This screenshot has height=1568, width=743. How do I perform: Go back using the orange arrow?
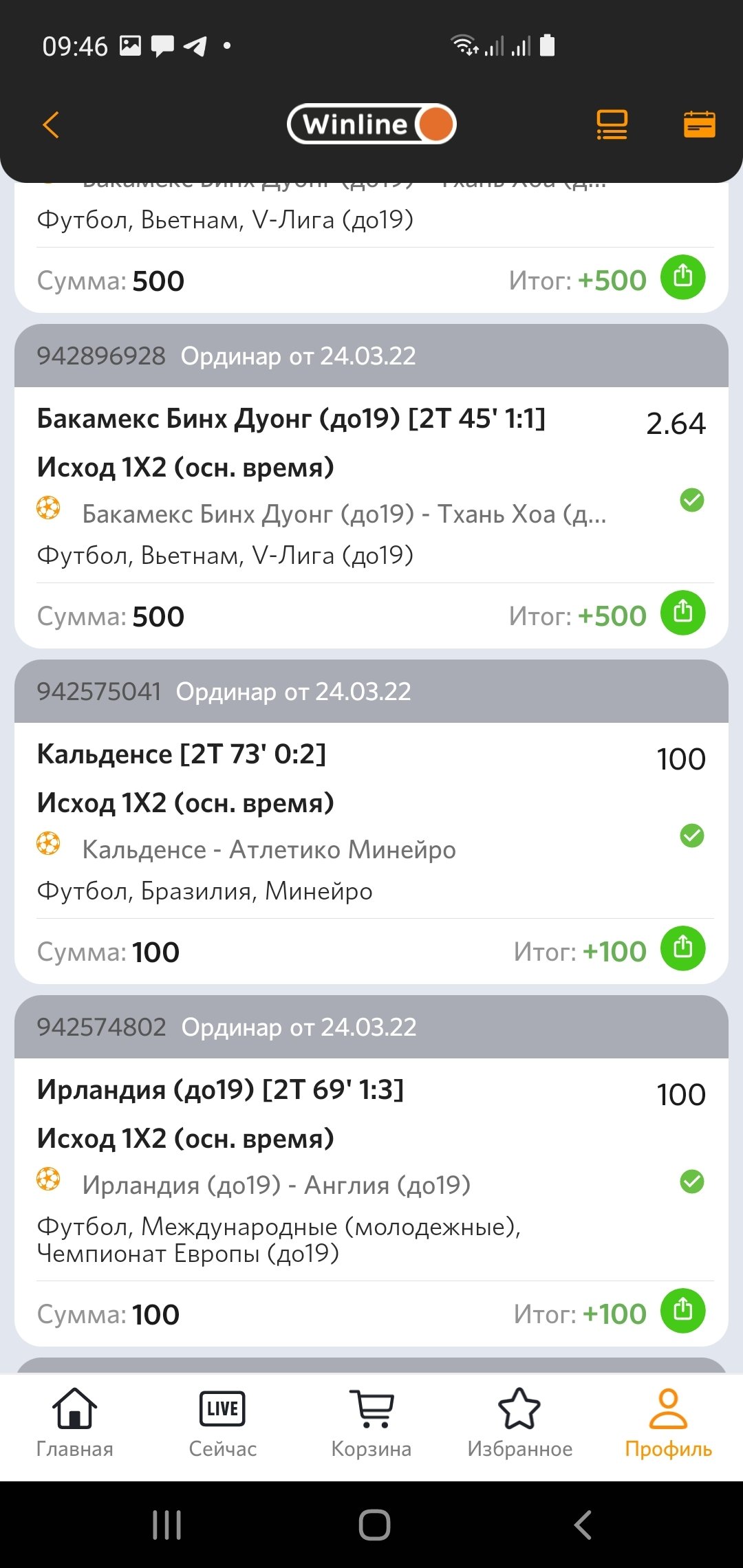[52, 125]
